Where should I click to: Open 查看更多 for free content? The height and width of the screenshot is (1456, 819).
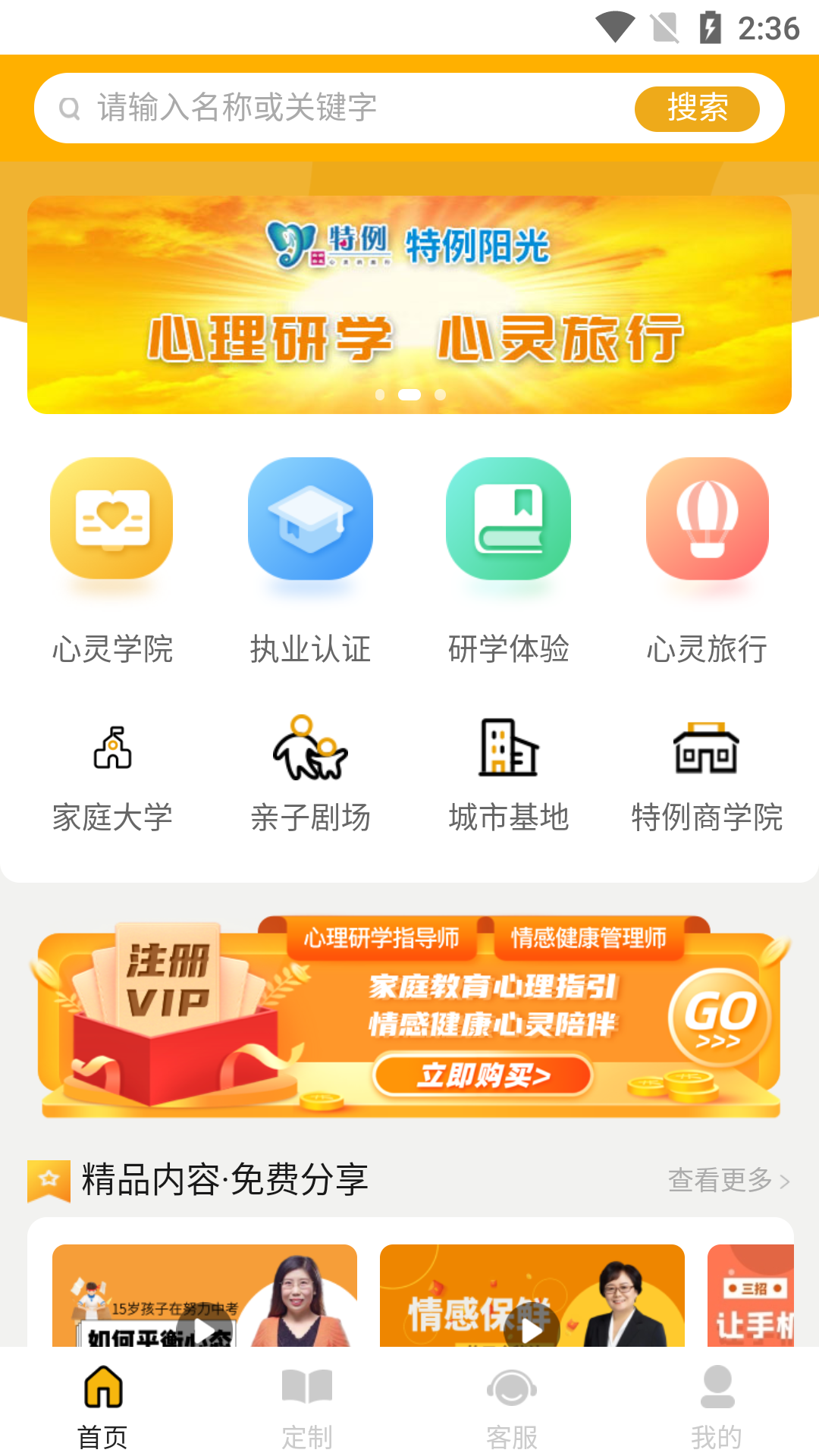click(728, 1180)
